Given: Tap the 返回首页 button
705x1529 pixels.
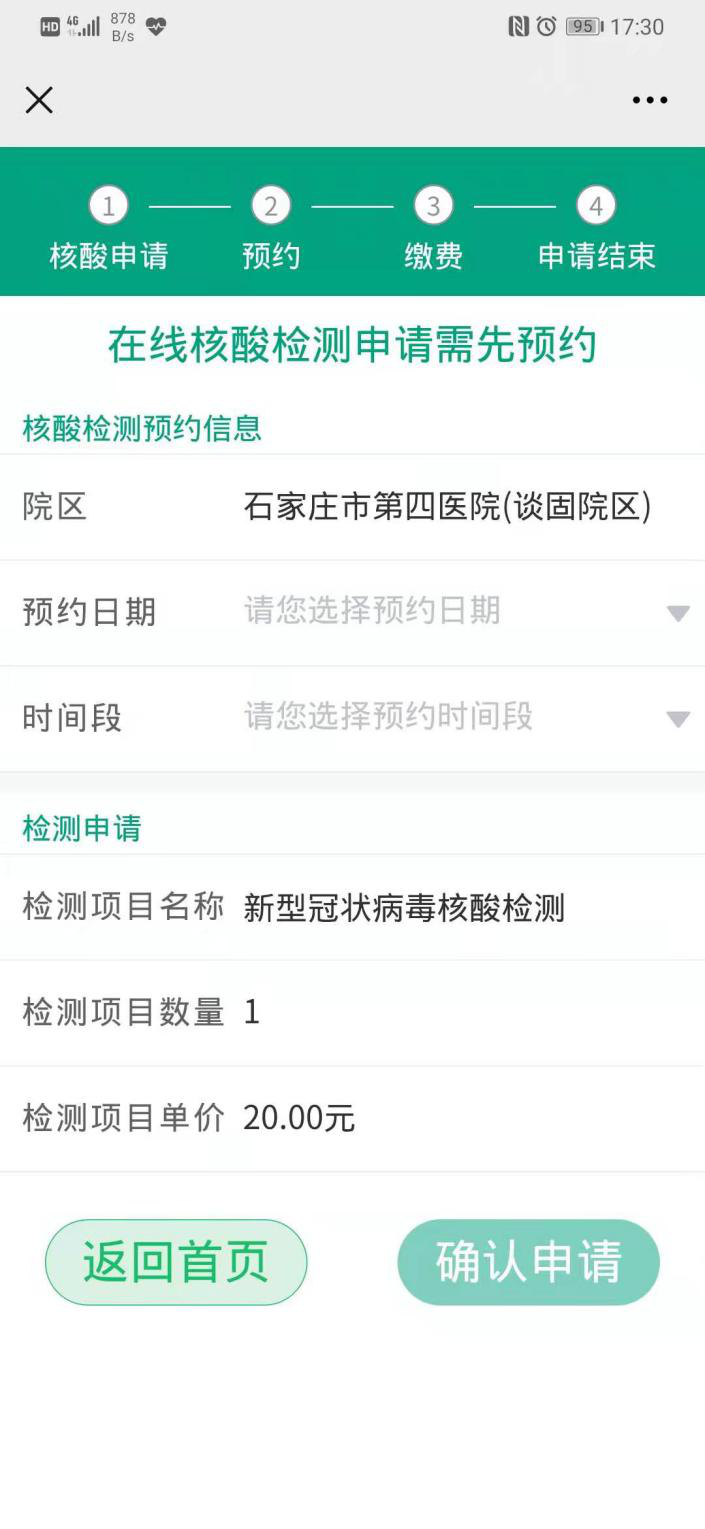Looking at the screenshot, I should click(176, 1262).
